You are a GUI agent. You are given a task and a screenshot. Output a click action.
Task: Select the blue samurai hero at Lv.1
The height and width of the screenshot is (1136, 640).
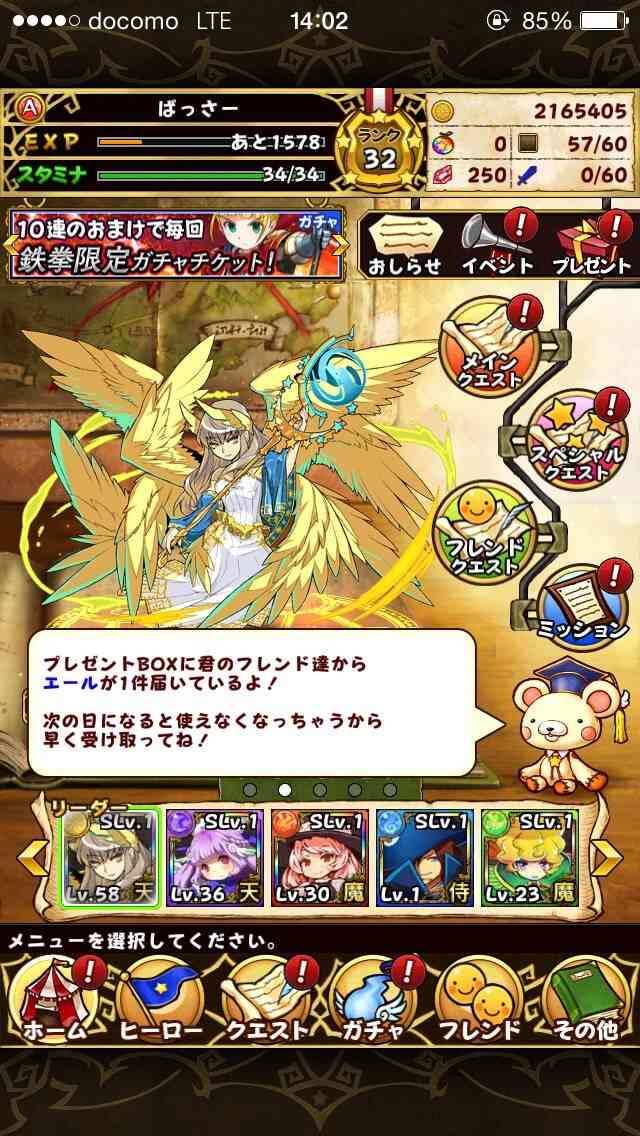[425, 858]
